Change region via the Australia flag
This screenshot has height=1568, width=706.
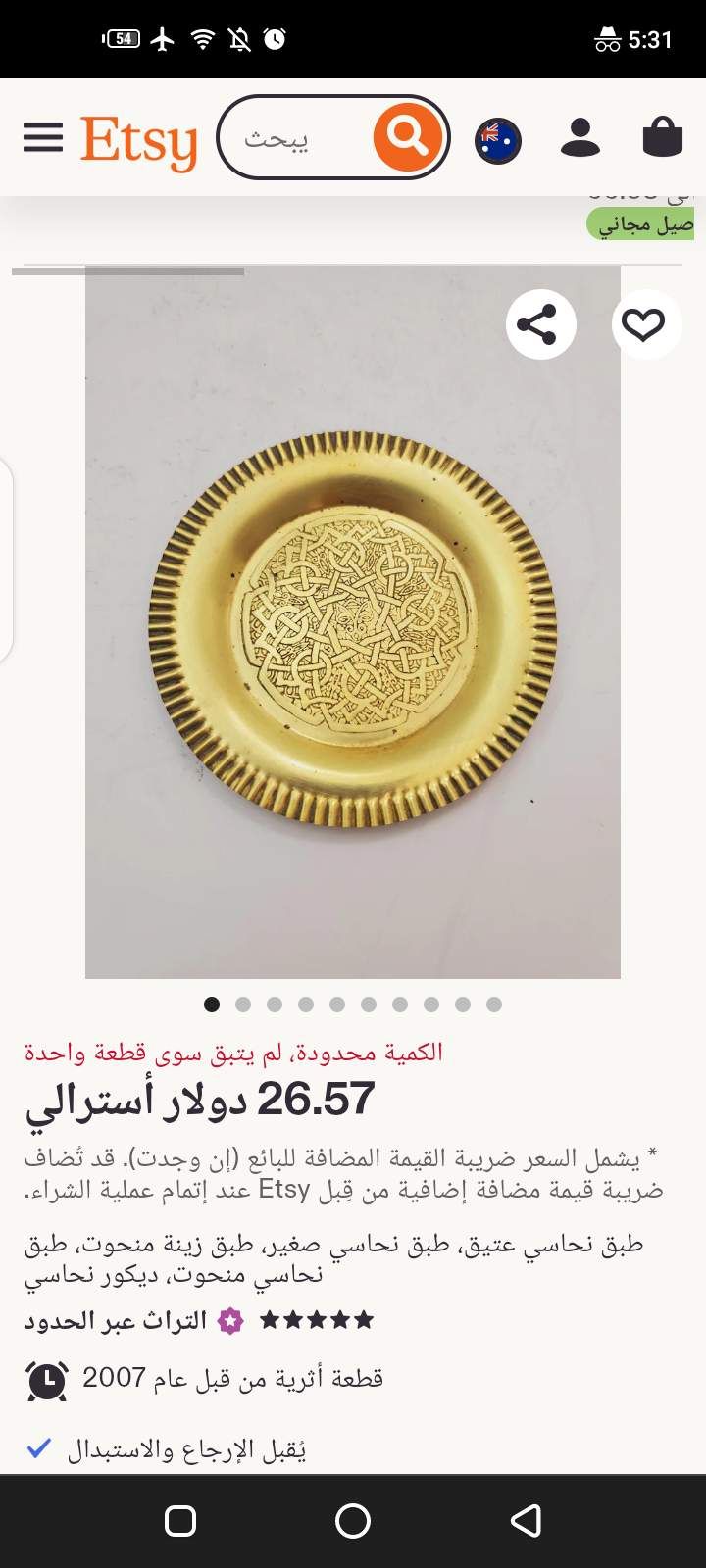498,139
